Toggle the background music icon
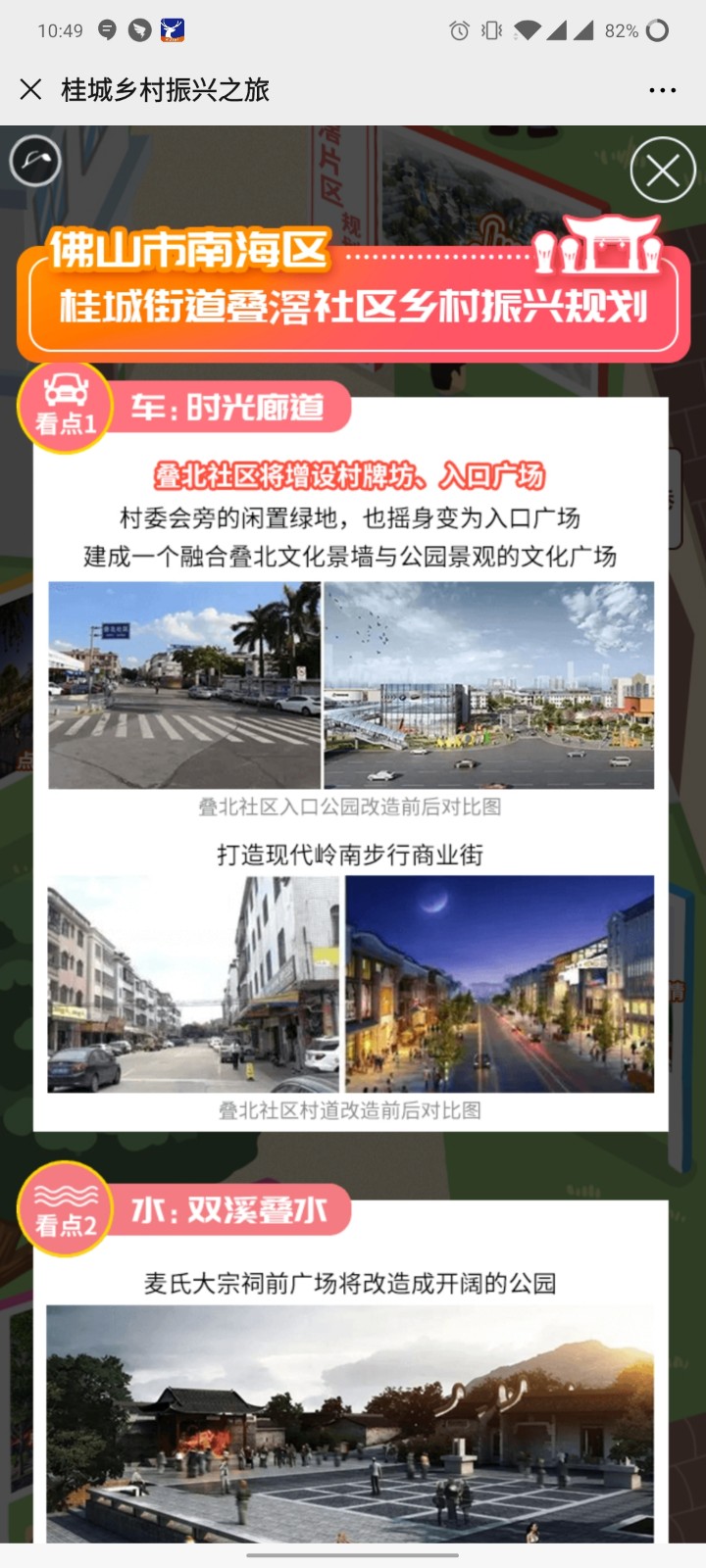Viewport: 706px width, 1568px height. pos(35,162)
